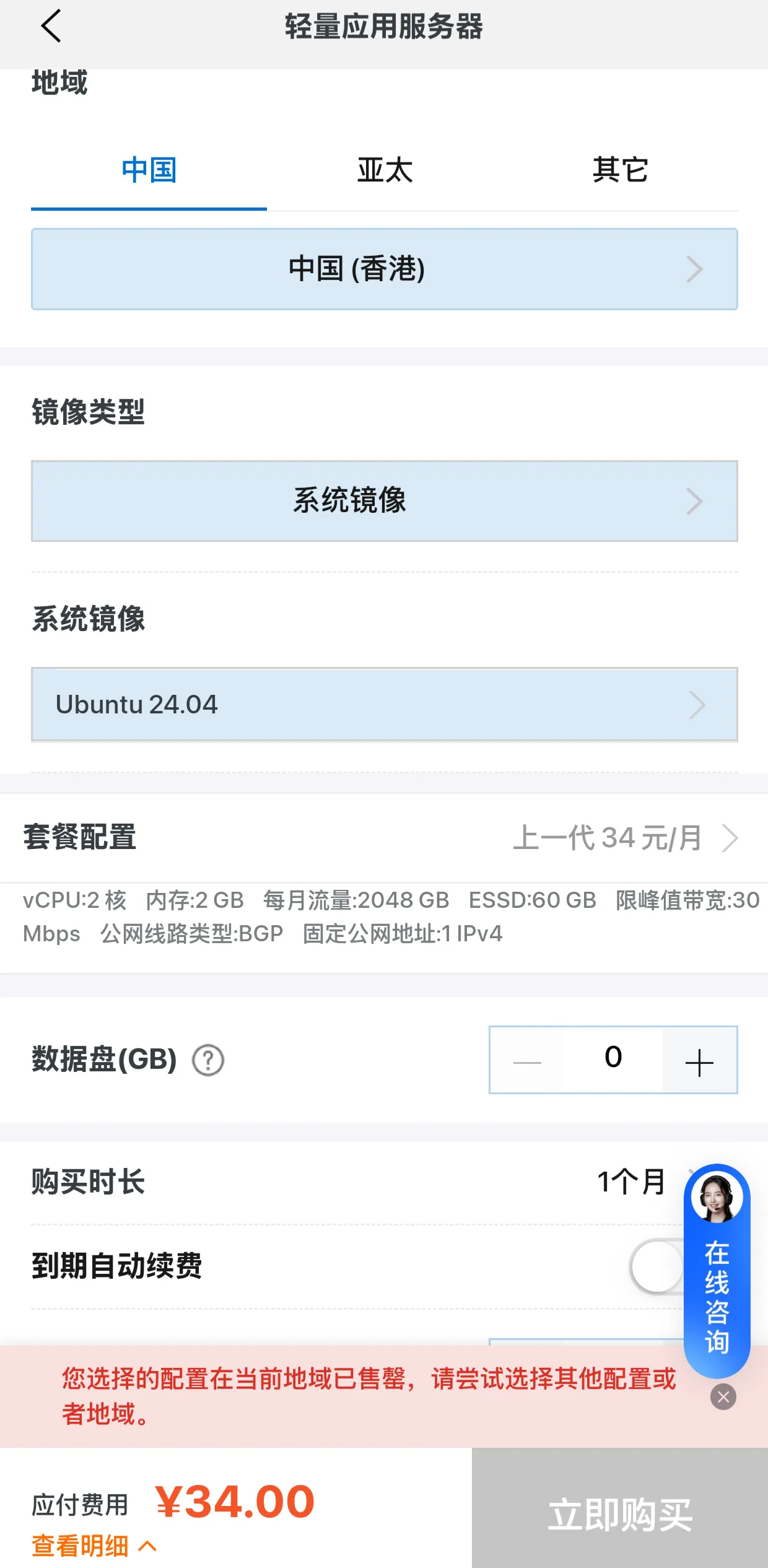Open 在线咨询 customer service chat
768x1568 pixels.
(717, 1276)
